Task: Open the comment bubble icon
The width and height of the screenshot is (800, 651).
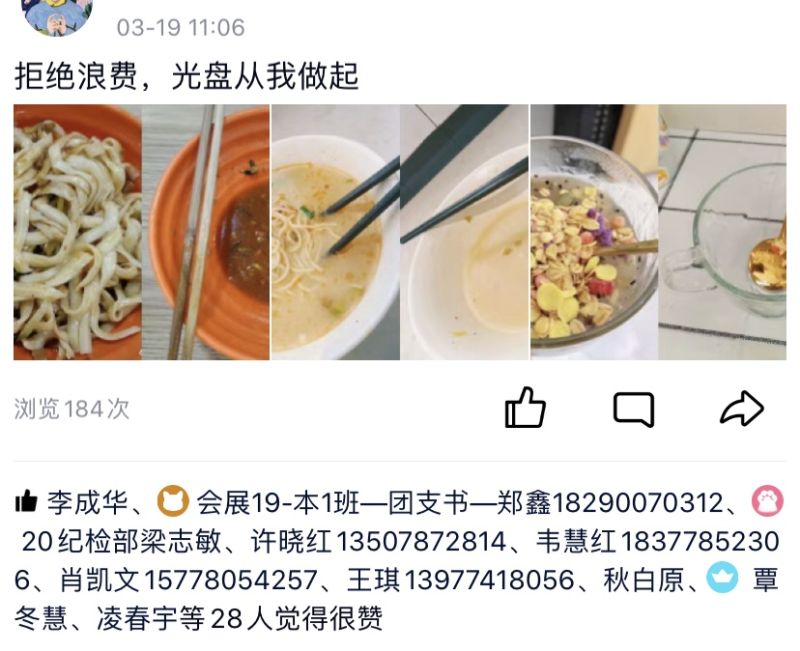Action: (633, 408)
